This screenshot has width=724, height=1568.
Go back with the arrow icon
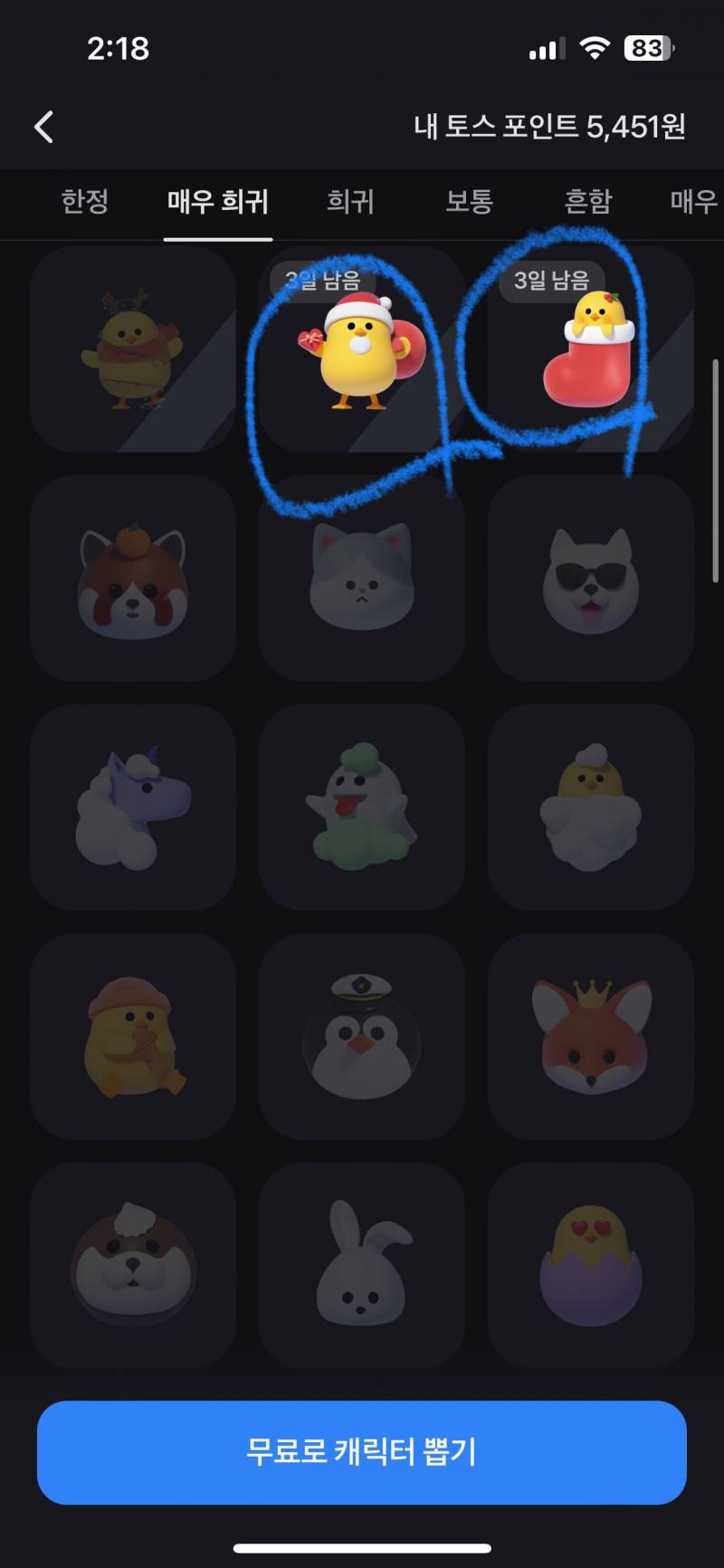[x=43, y=127]
